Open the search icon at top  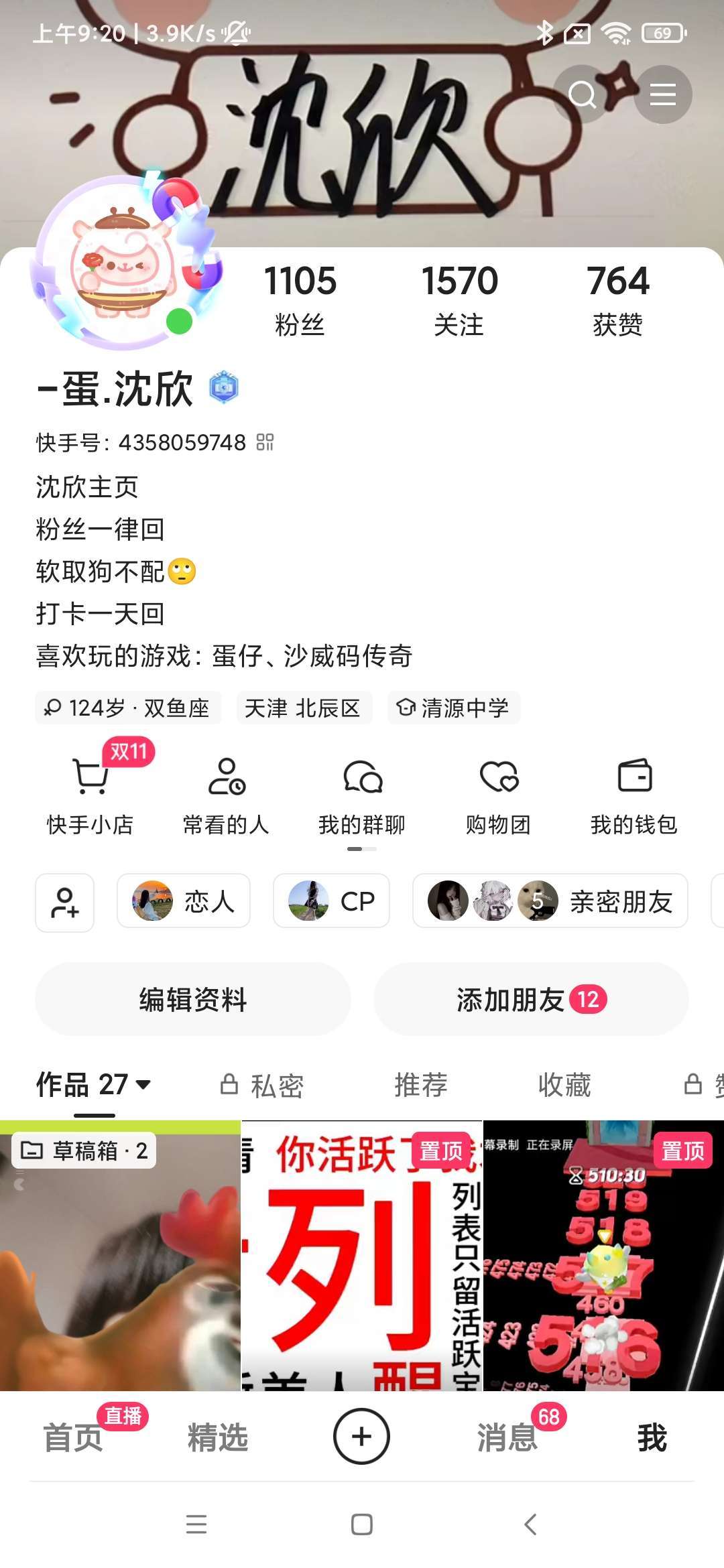coord(583,94)
